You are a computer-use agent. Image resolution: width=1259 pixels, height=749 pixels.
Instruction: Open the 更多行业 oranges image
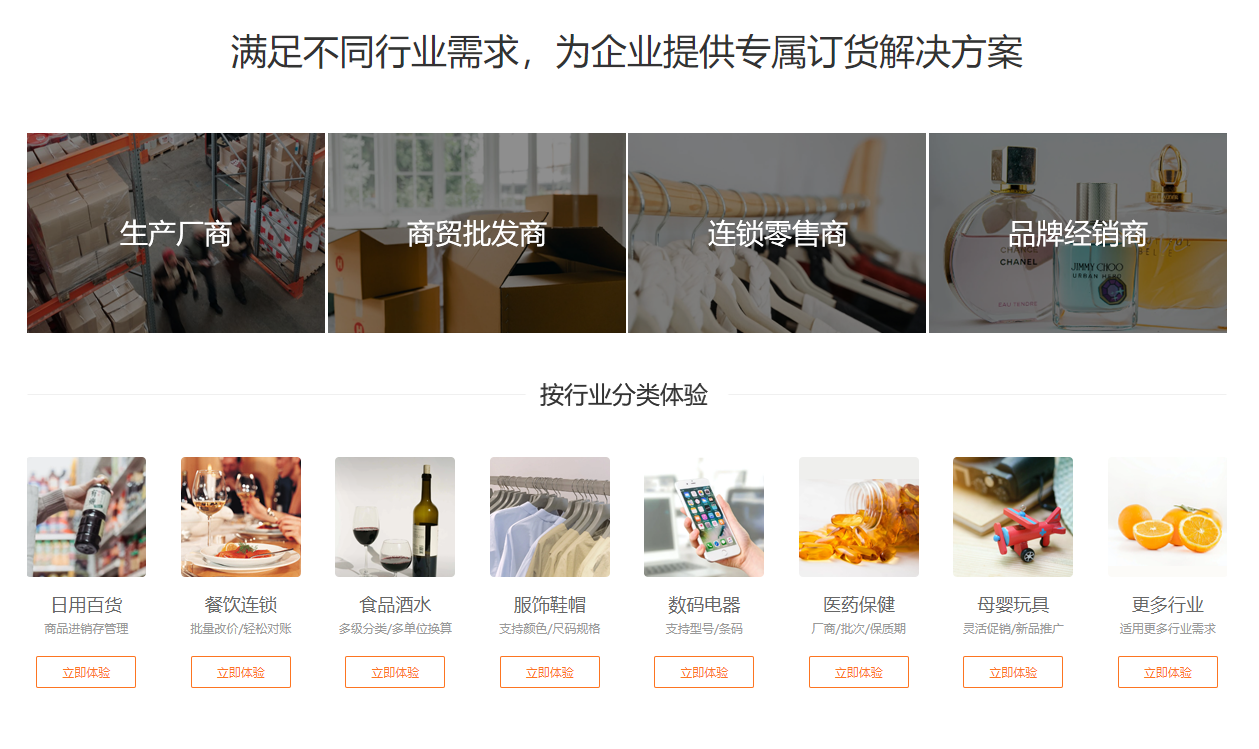point(1168,517)
